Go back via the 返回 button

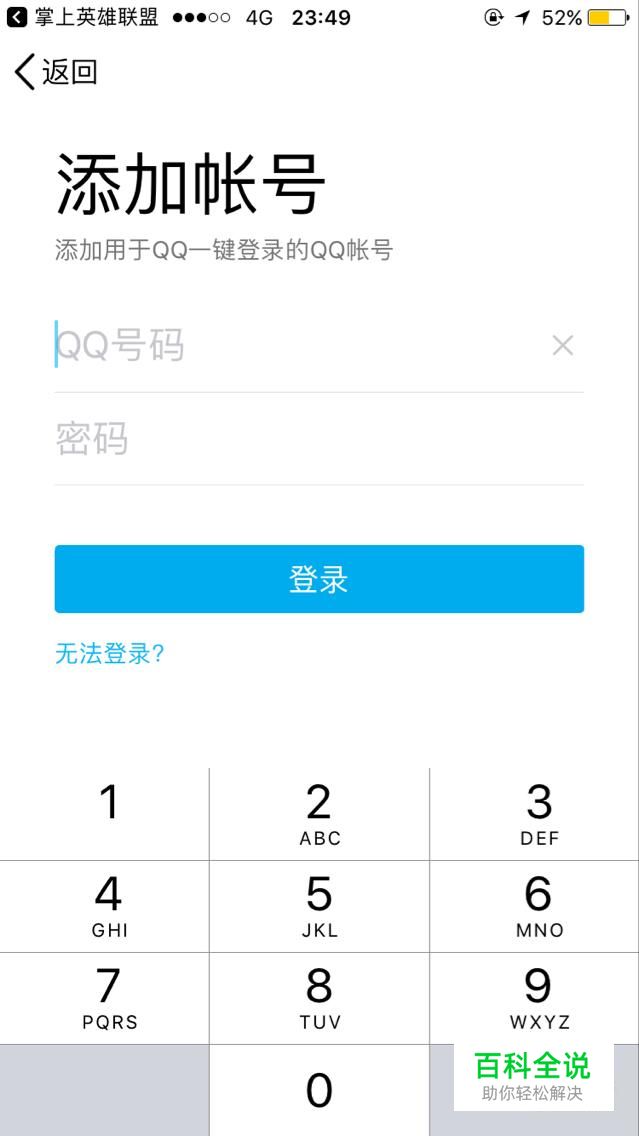(55, 72)
